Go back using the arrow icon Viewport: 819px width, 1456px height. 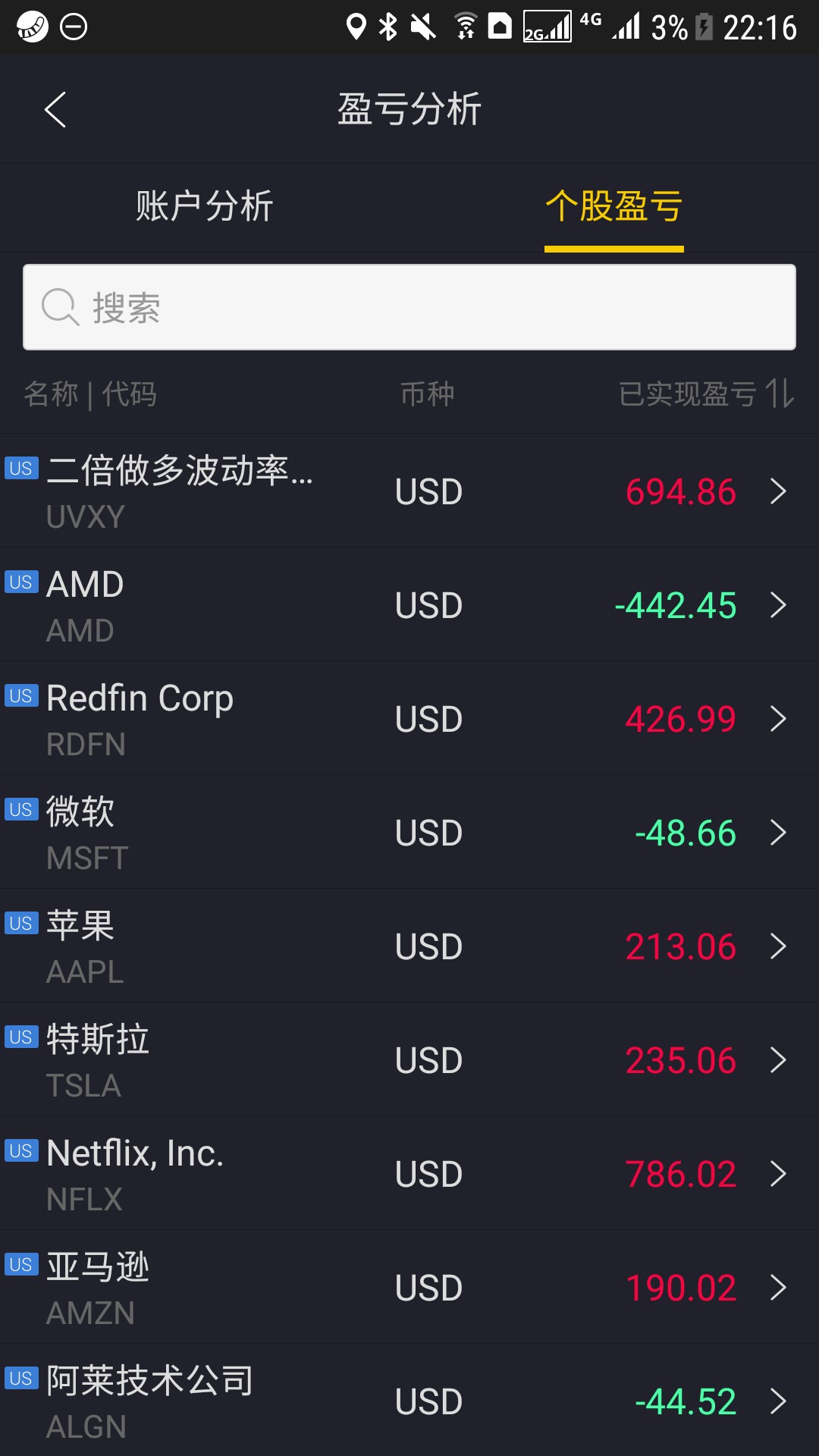(x=55, y=110)
